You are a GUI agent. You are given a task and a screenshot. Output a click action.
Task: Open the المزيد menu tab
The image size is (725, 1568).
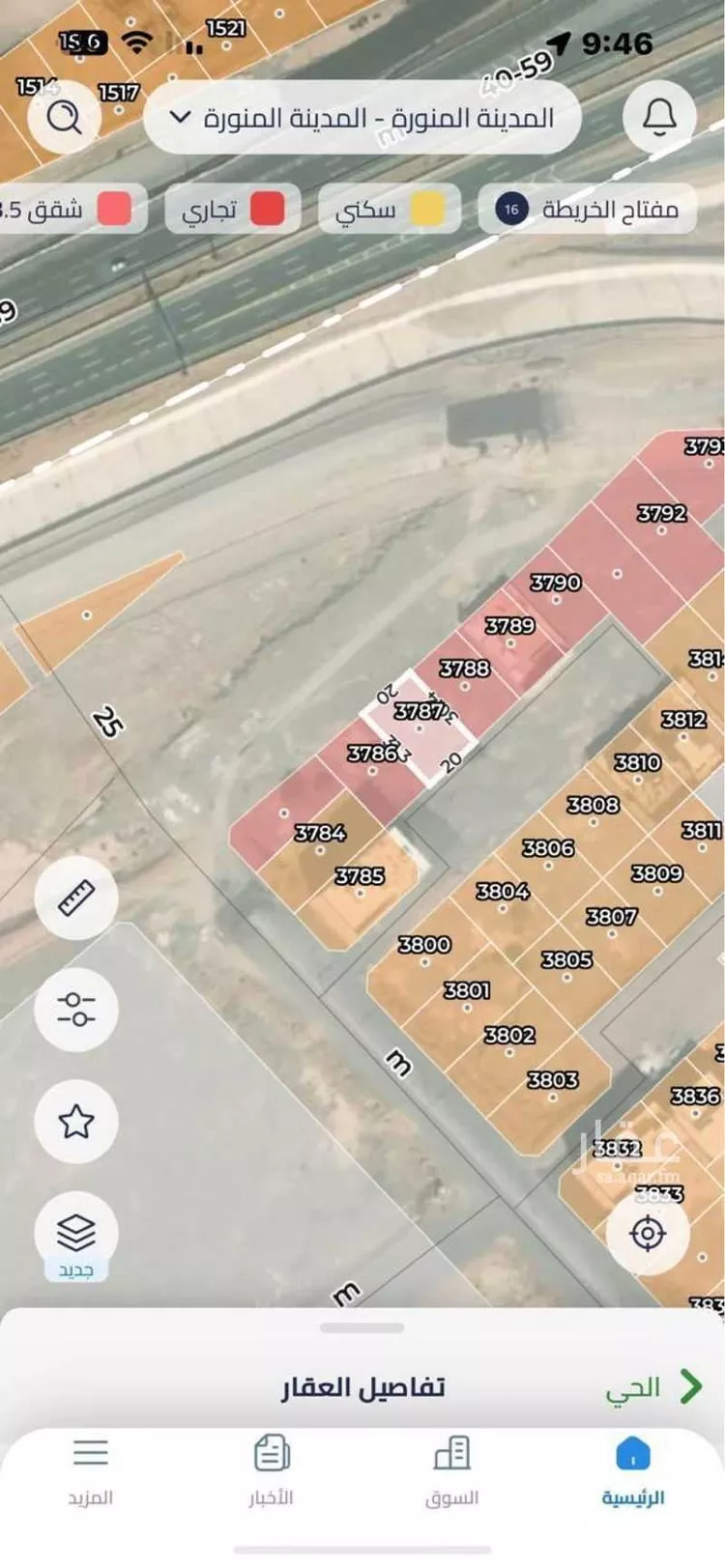[x=91, y=1470]
